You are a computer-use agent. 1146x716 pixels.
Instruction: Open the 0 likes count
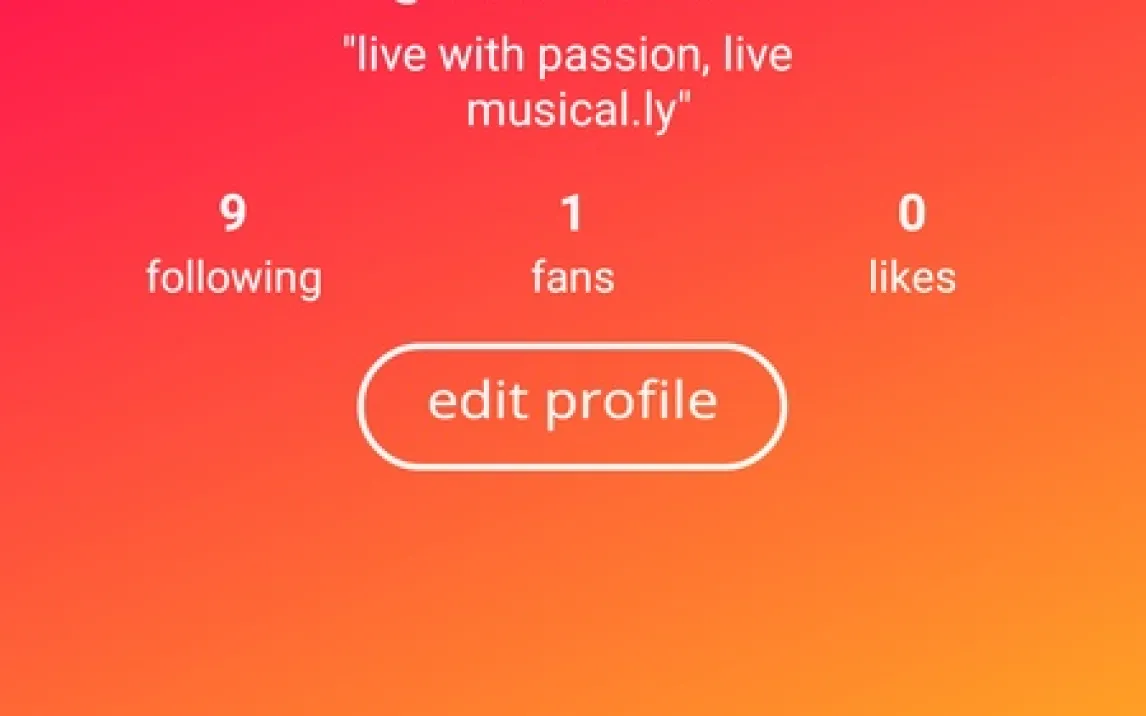click(x=911, y=246)
